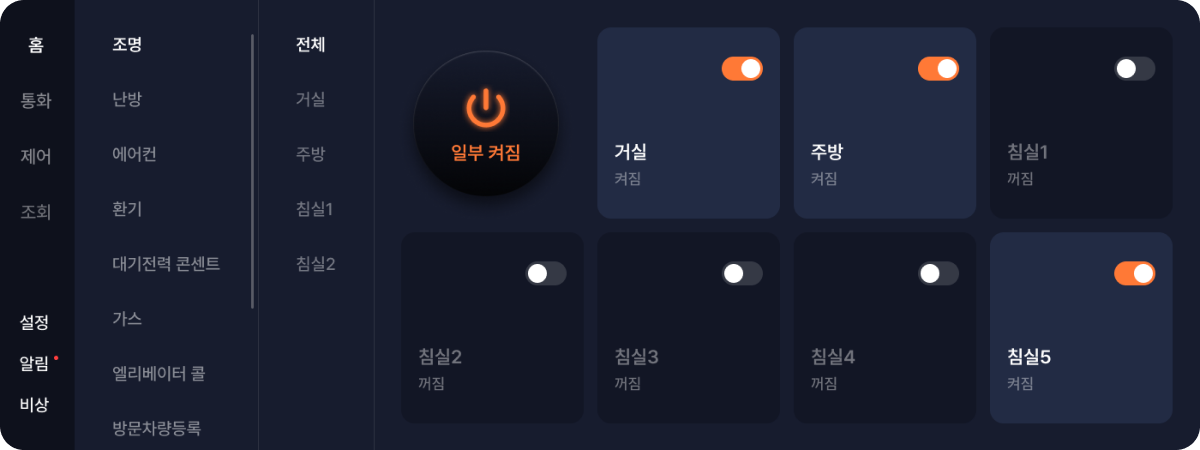Screen dimensions: 1200x450
Task: Open 설정 settings
Action: coord(34,322)
